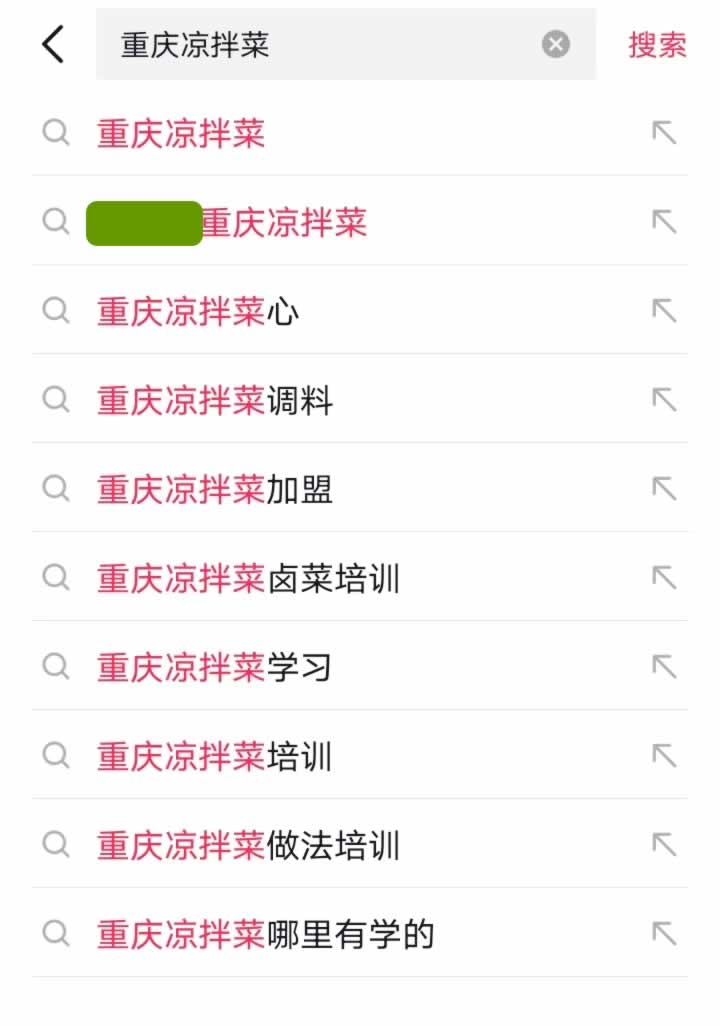Image resolution: width=720 pixels, height=1026 pixels.
Task: Open the suggestion 重庆凉拌菜哪里有学的
Action: tap(265, 935)
